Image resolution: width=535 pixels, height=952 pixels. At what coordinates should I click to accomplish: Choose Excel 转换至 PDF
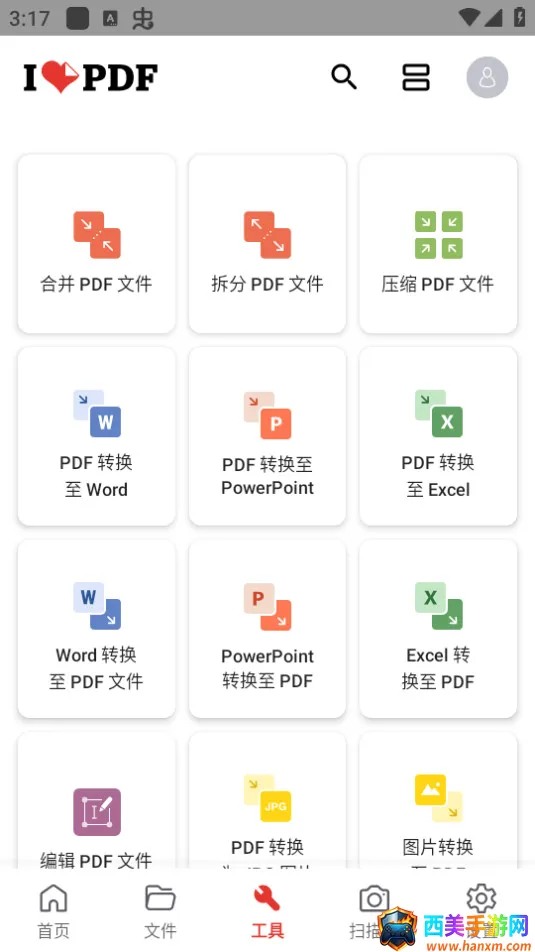pyautogui.click(x=438, y=628)
